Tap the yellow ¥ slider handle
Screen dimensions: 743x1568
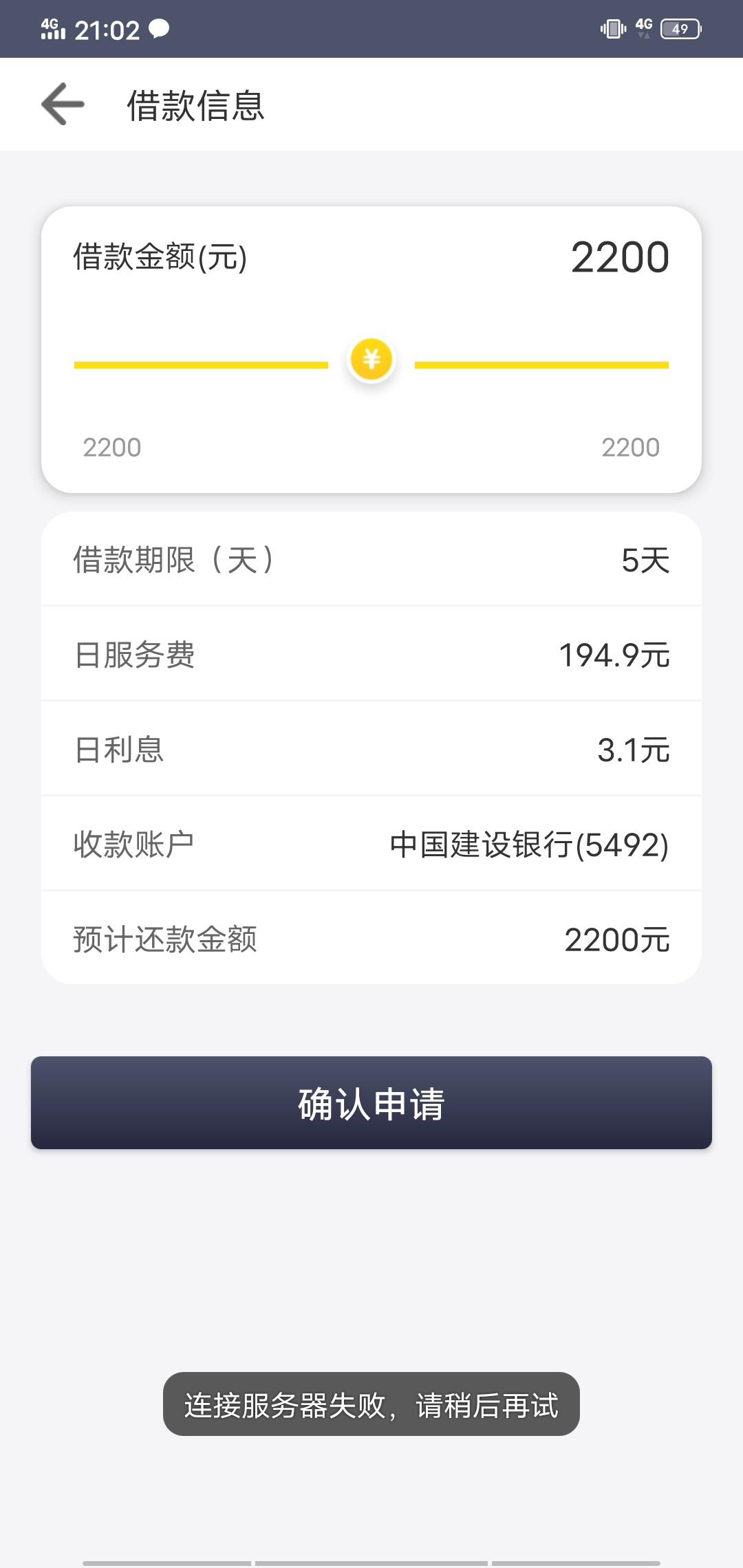click(371, 360)
